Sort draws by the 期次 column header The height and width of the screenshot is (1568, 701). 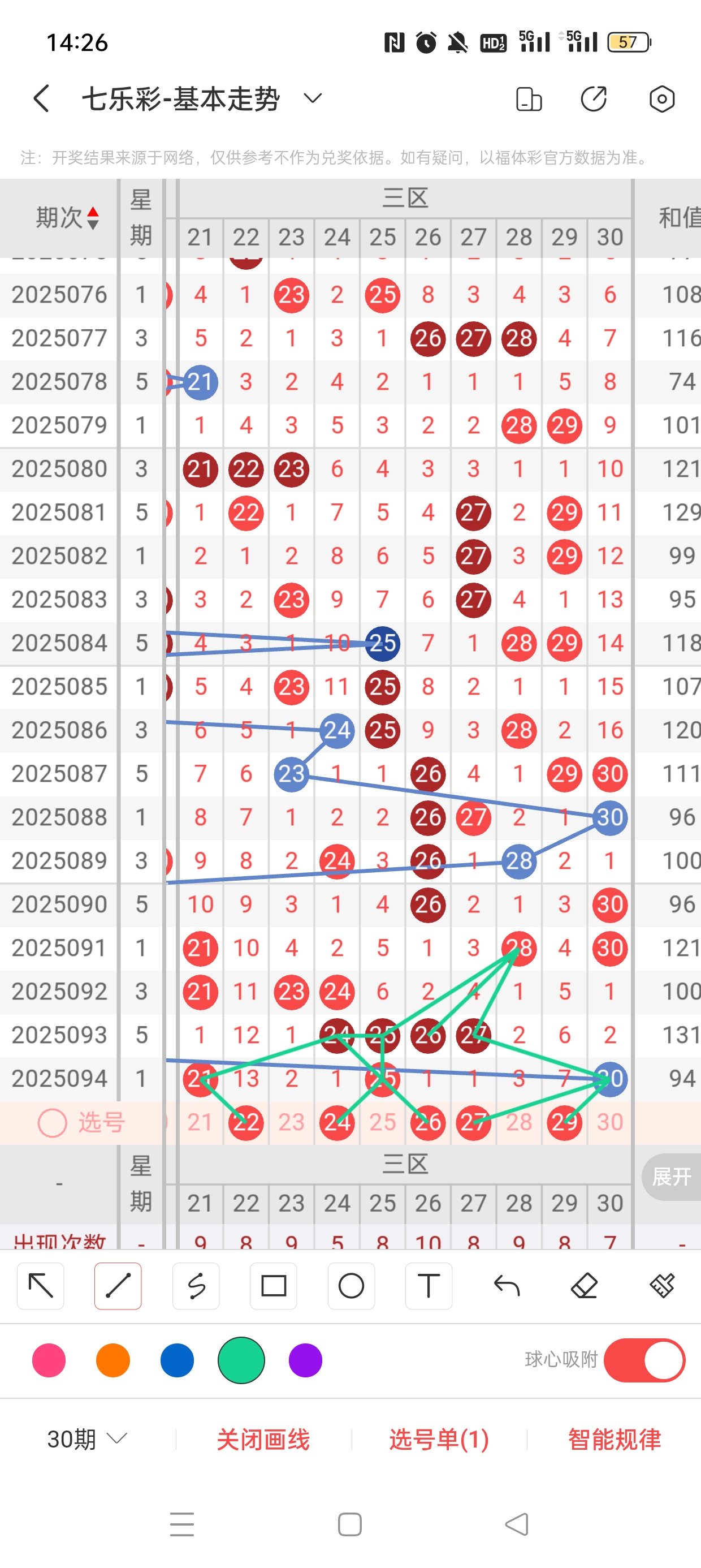click(x=67, y=217)
